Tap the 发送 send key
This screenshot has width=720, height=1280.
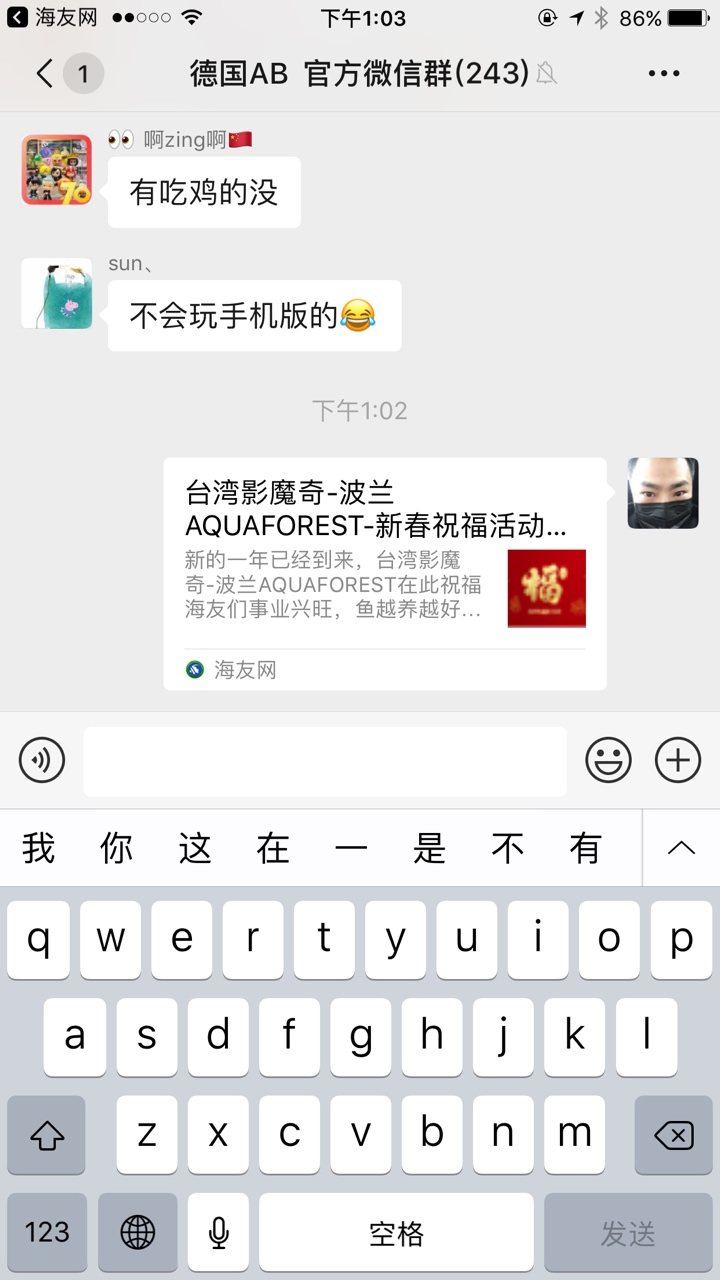click(x=628, y=1232)
